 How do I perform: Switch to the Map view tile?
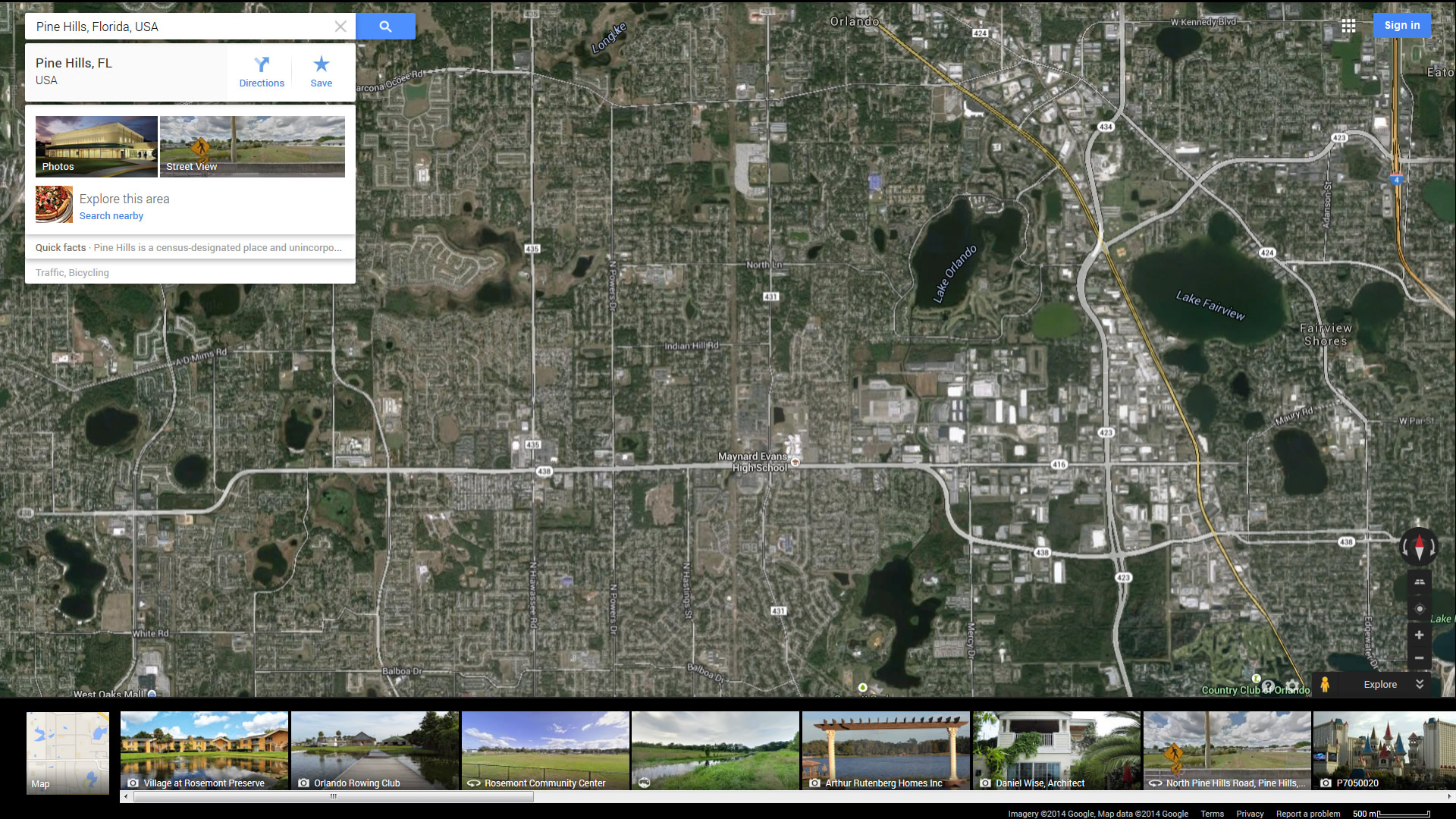click(67, 752)
